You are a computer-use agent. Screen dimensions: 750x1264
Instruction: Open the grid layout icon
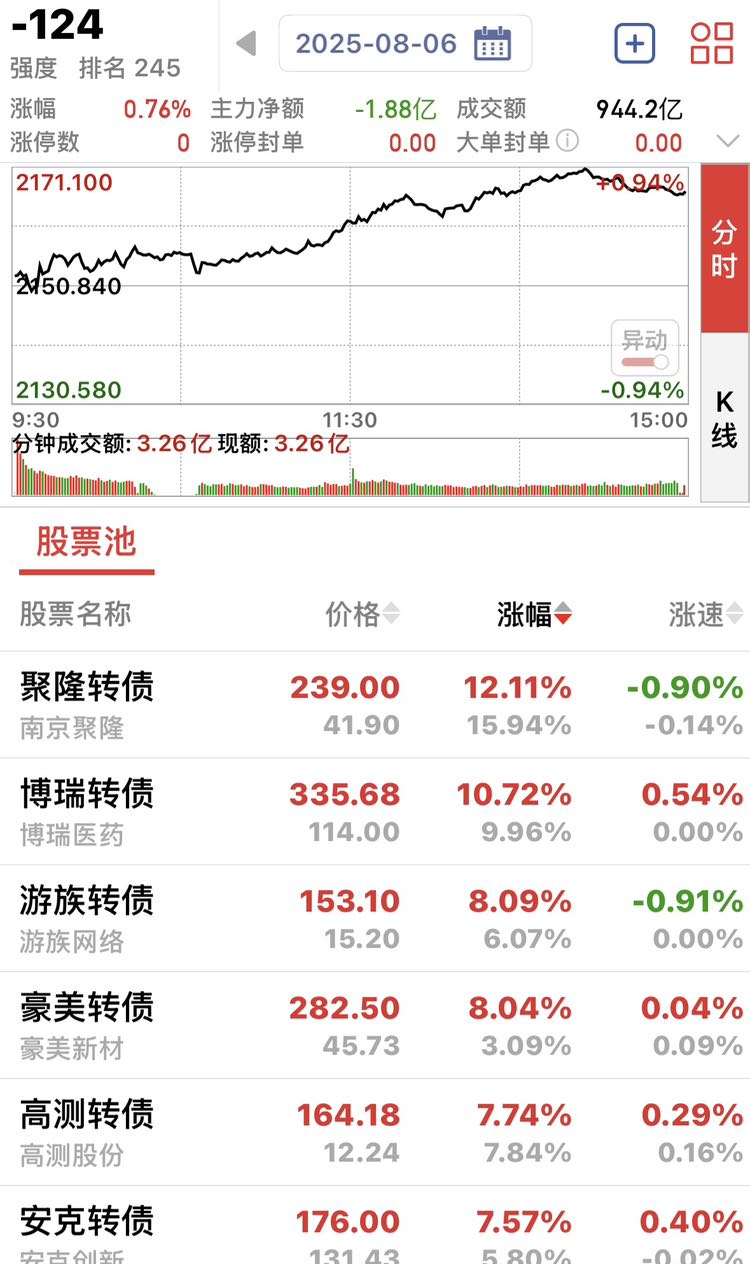click(x=712, y=44)
